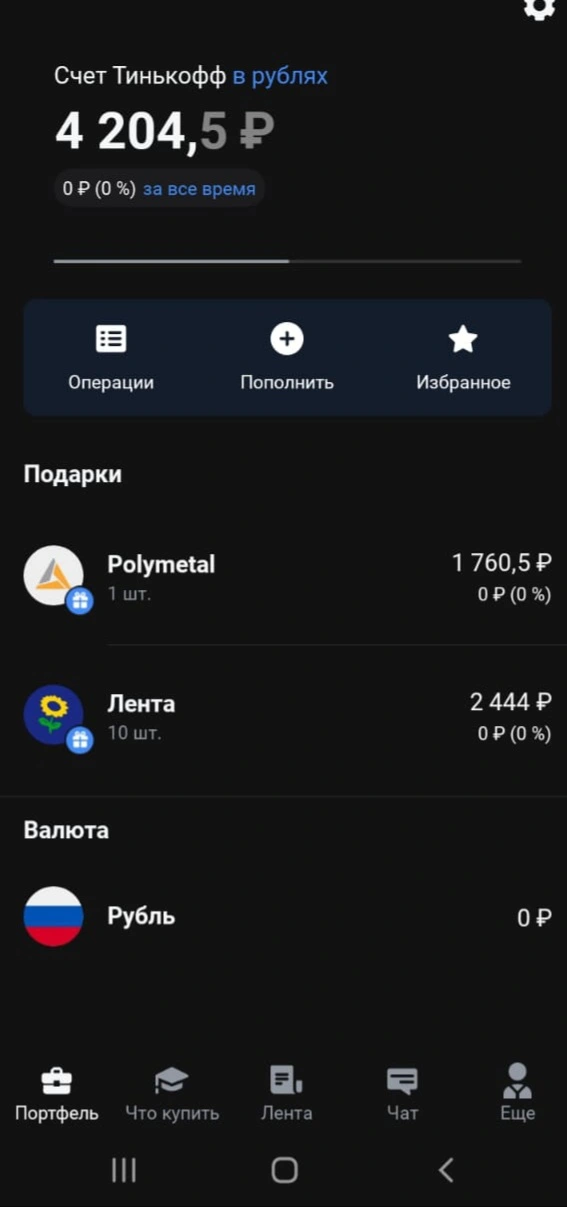Open Операции history
The image size is (567, 1207).
click(x=111, y=357)
